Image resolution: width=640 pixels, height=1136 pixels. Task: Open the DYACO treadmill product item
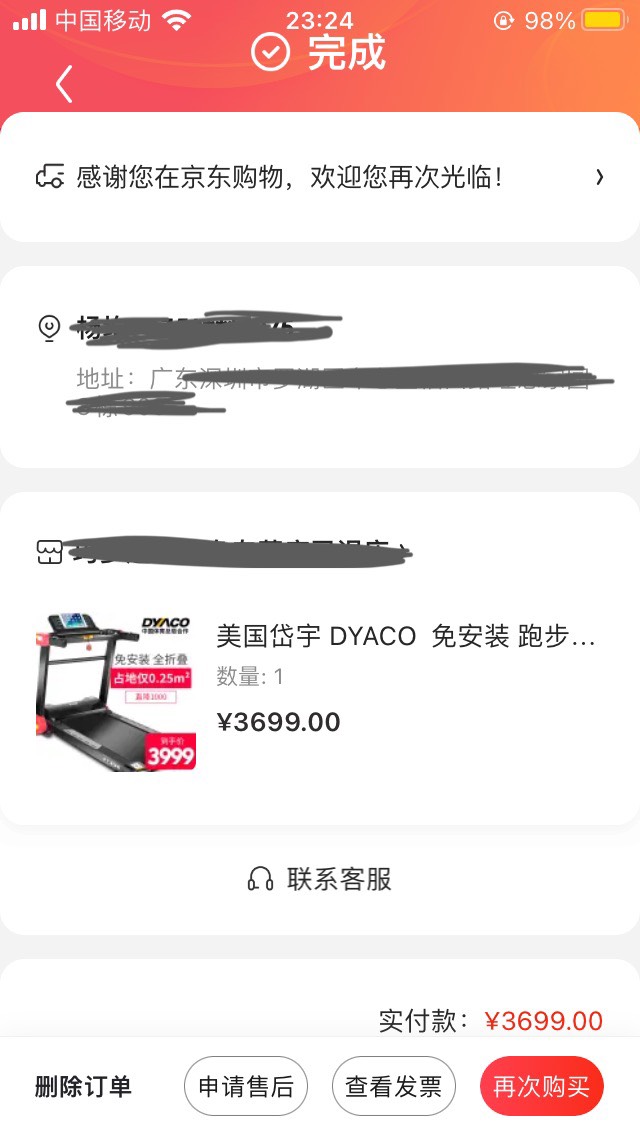[x=320, y=692]
